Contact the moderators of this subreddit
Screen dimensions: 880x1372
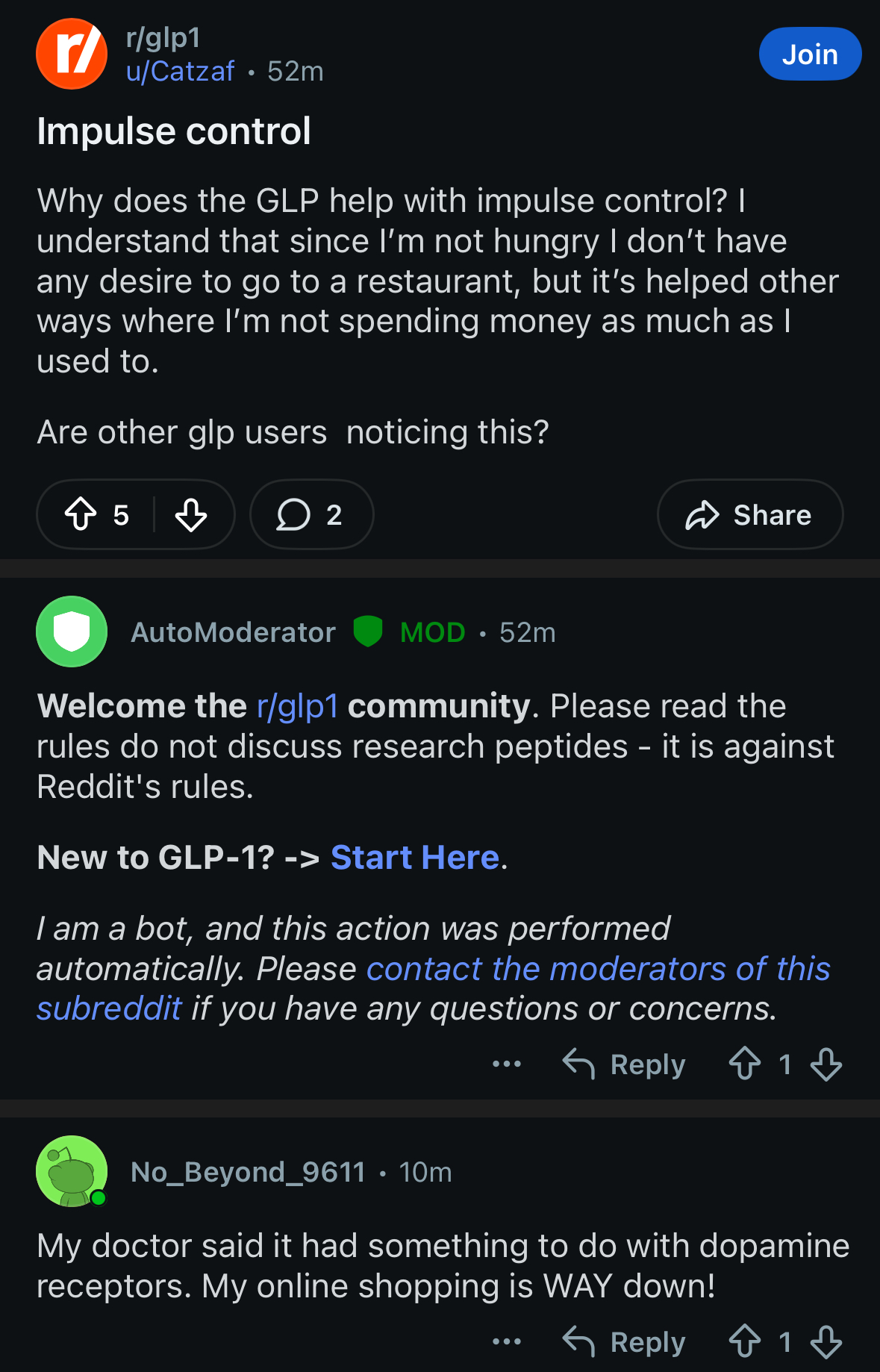pos(597,969)
